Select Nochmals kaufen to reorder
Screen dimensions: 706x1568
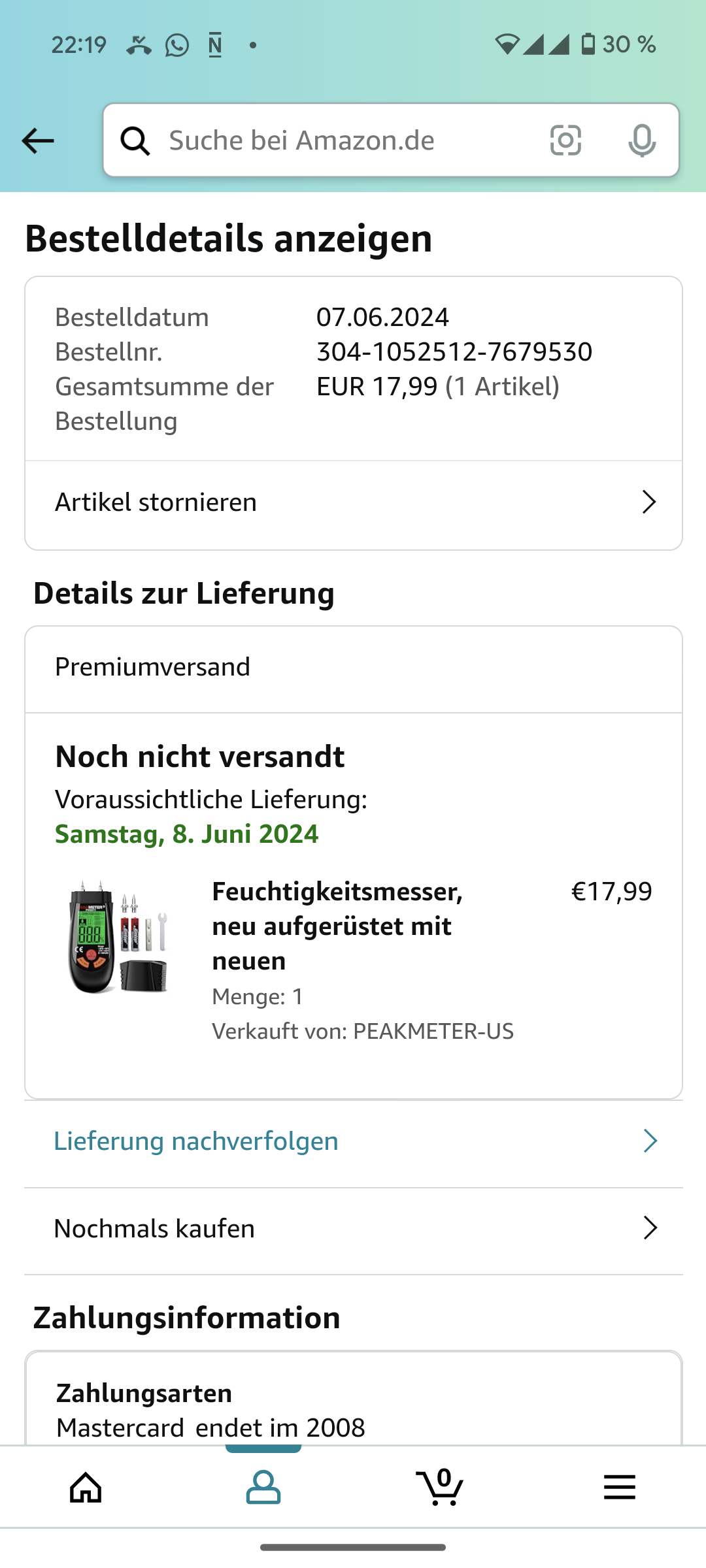tap(353, 1228)
